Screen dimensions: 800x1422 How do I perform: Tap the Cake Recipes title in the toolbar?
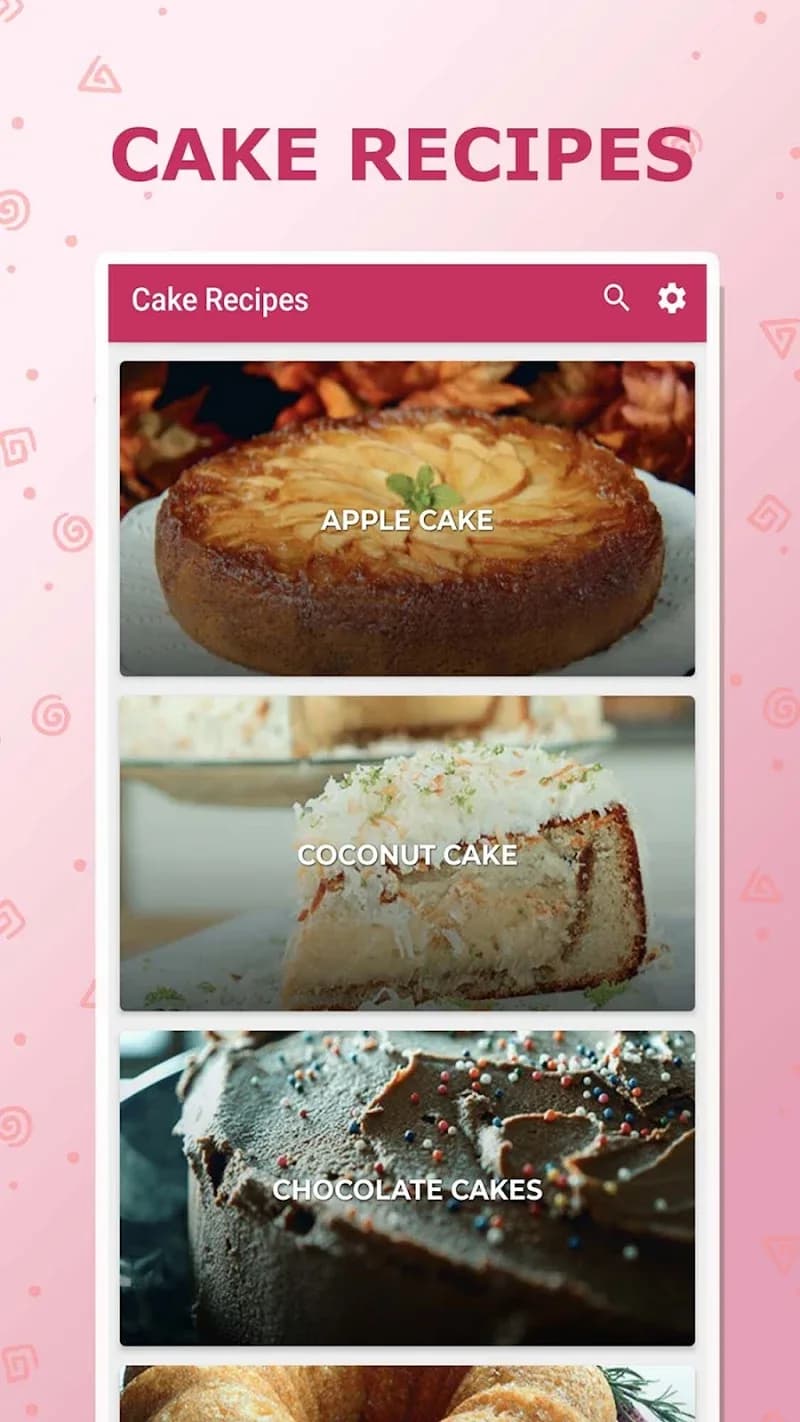coord(221,298)
